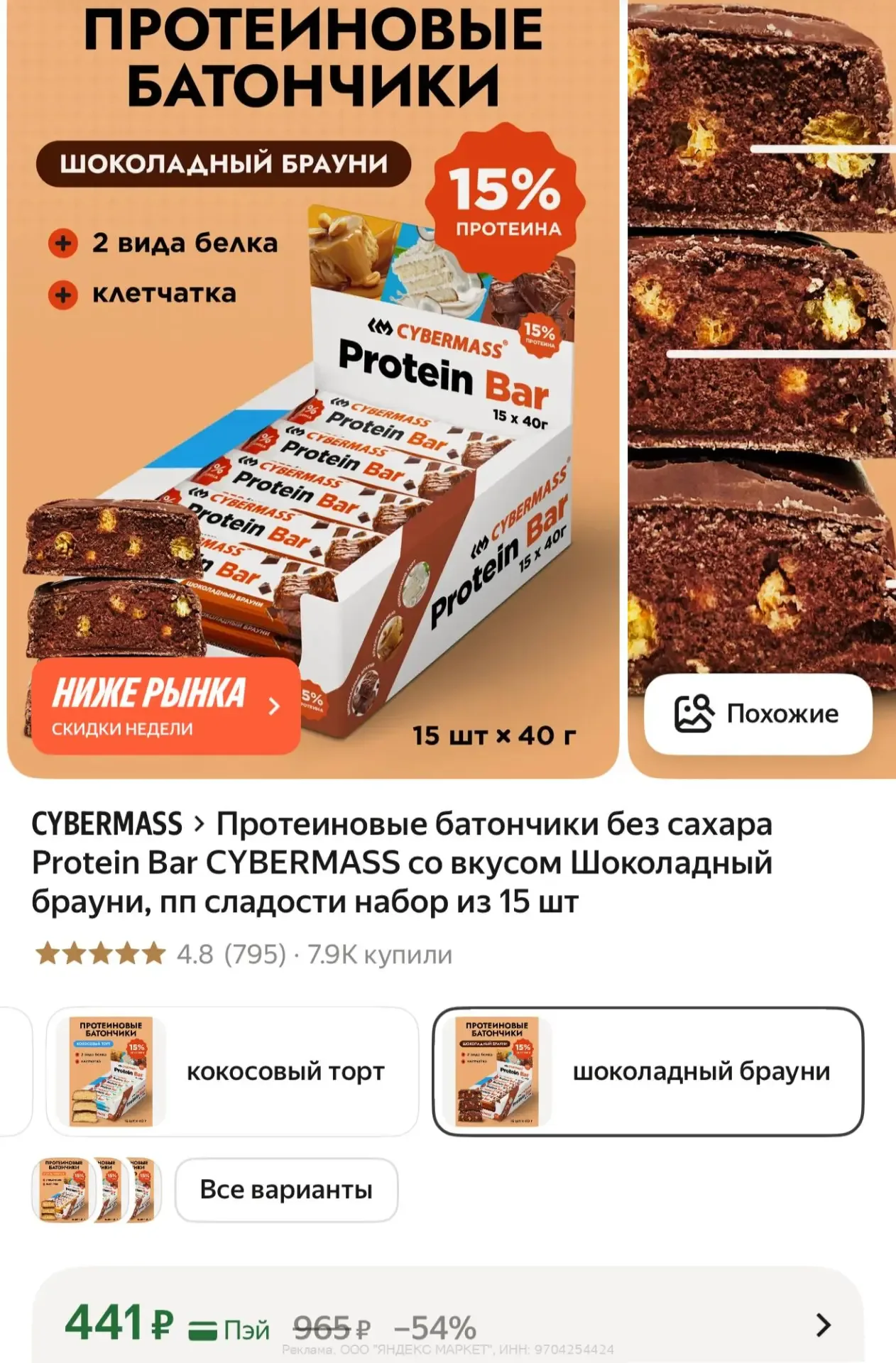The width and height of the screenshot is (896, 1363).
Task: Open the Ниже рынка weekly discounts badge
Action: click(165, 706)
